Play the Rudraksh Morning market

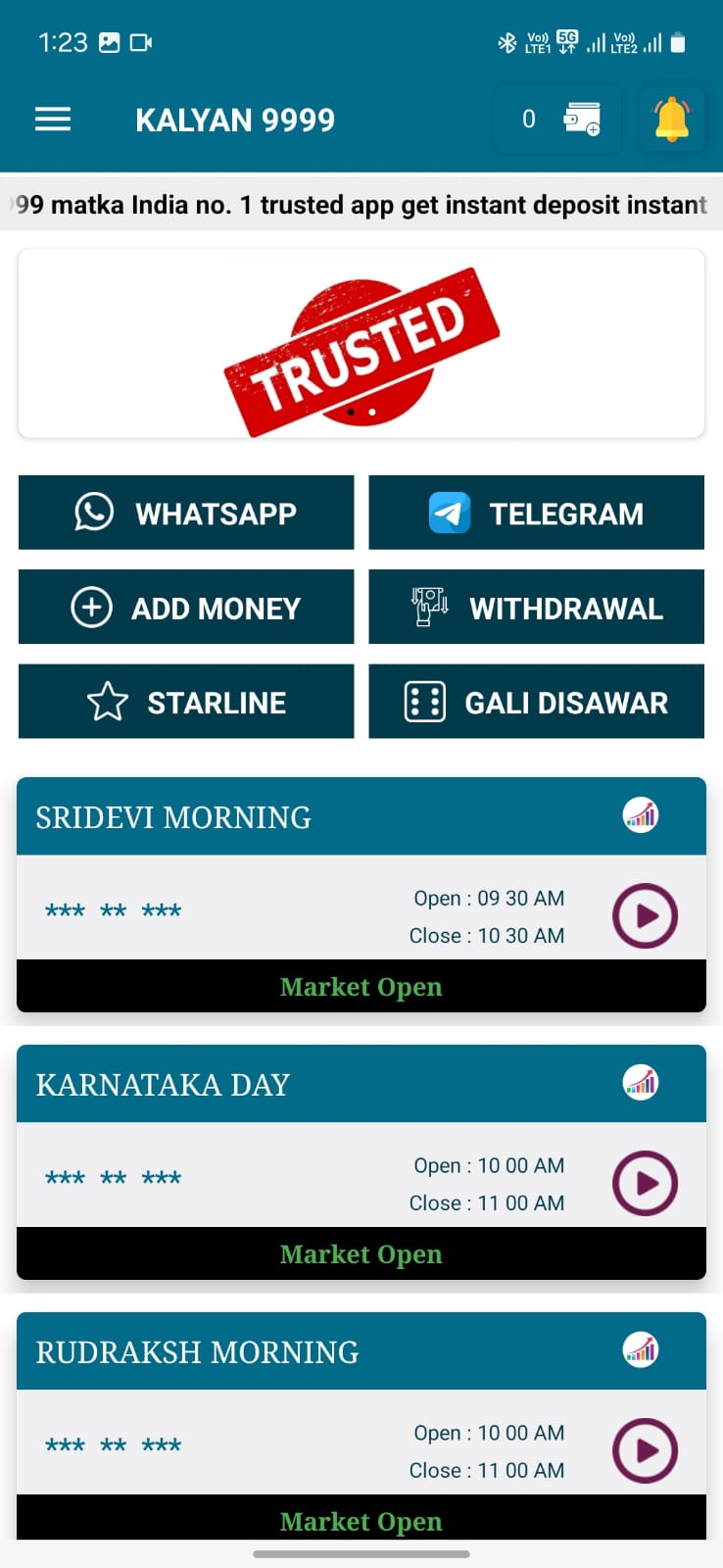point(645,1450)
